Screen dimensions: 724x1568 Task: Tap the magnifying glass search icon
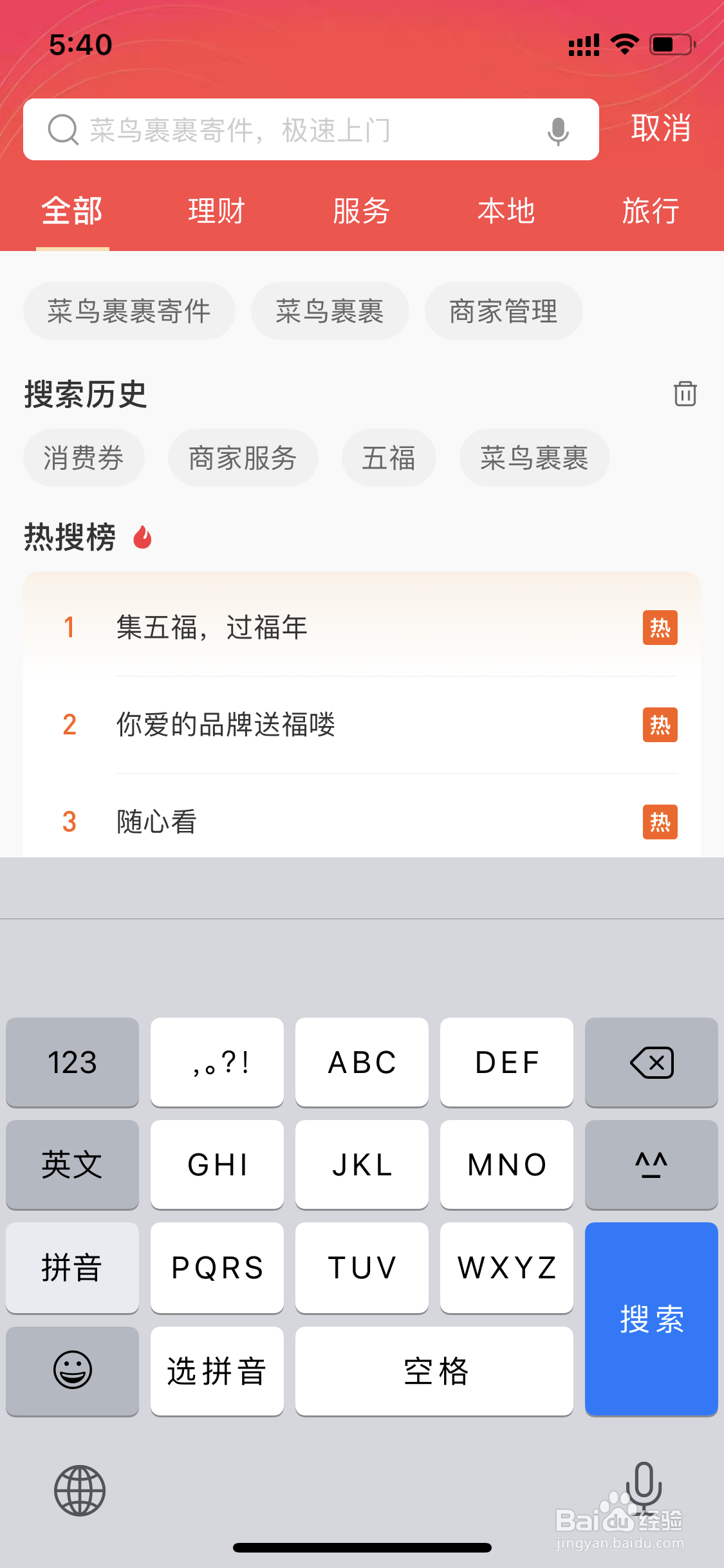click(62, 129)
